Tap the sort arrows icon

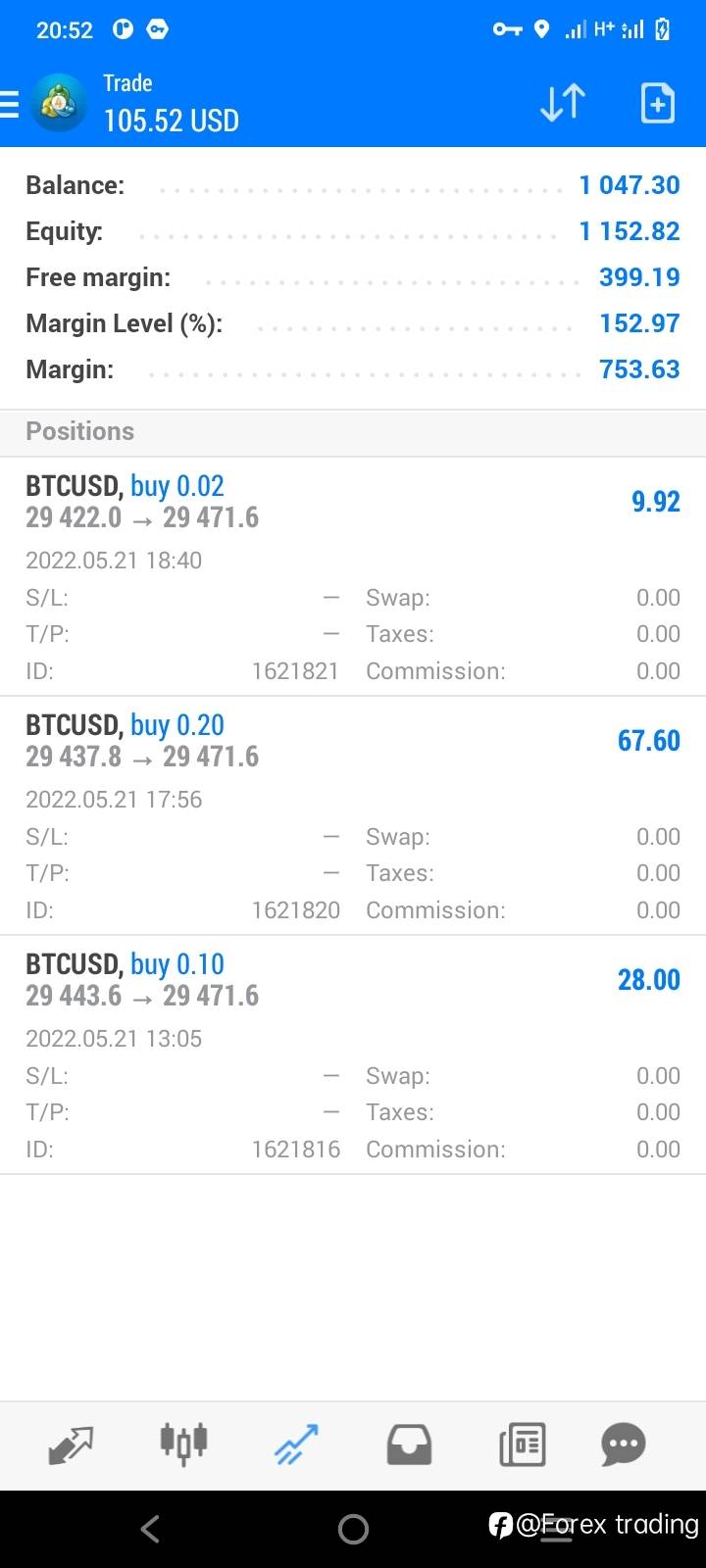coord(563,103)
